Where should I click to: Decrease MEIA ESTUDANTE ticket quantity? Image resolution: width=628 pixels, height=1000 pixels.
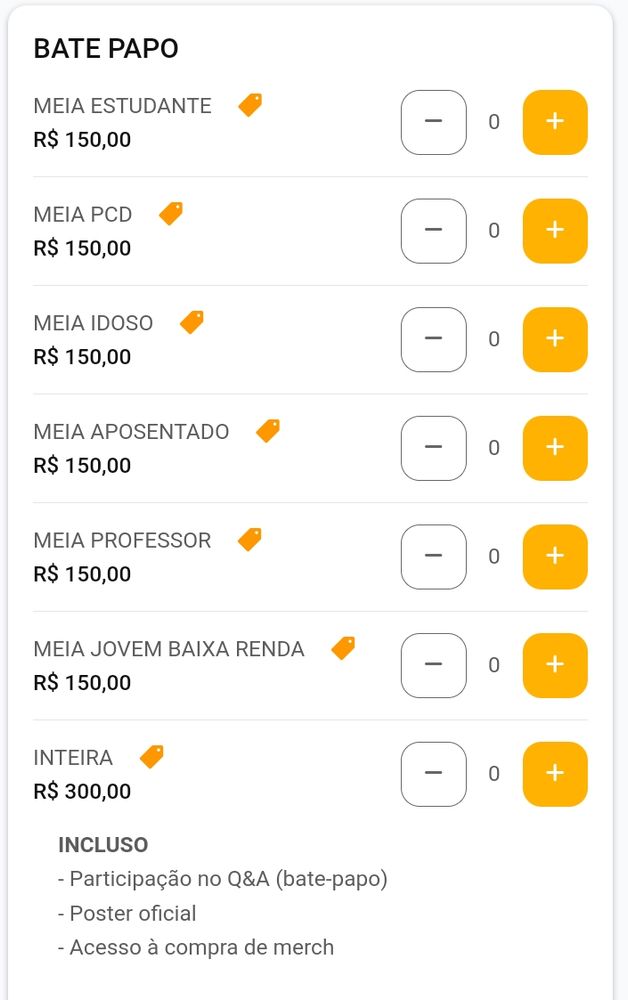(433, 122)
